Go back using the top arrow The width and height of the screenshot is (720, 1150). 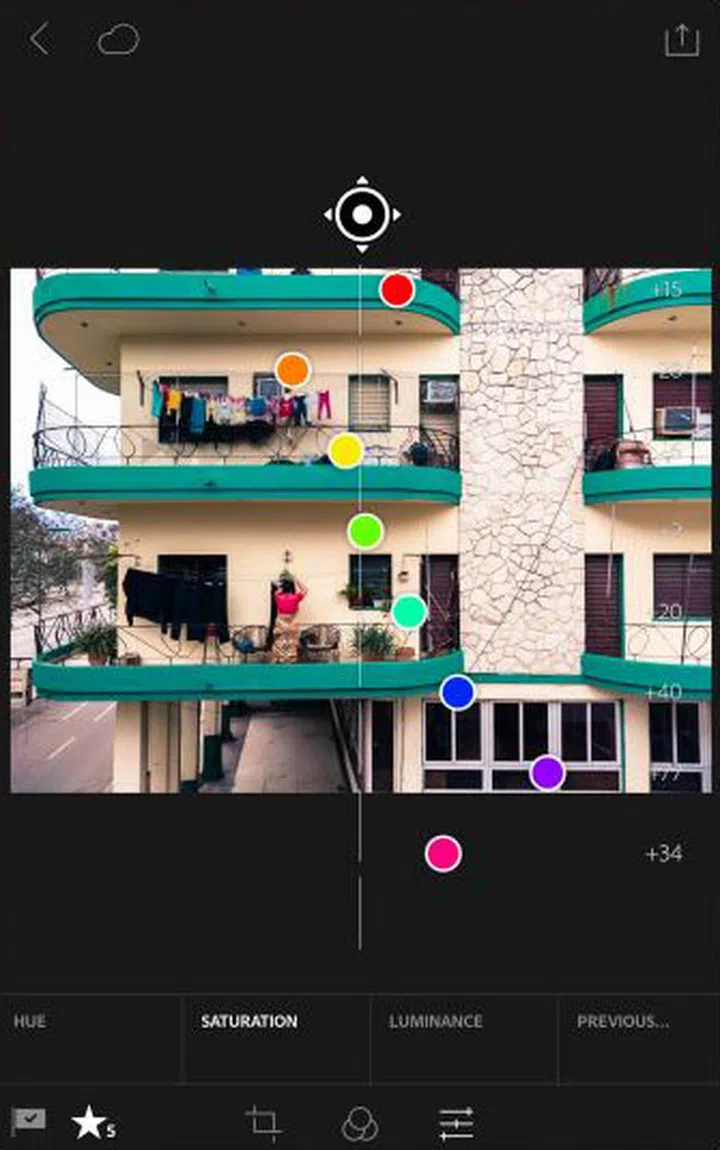point(40,40)
